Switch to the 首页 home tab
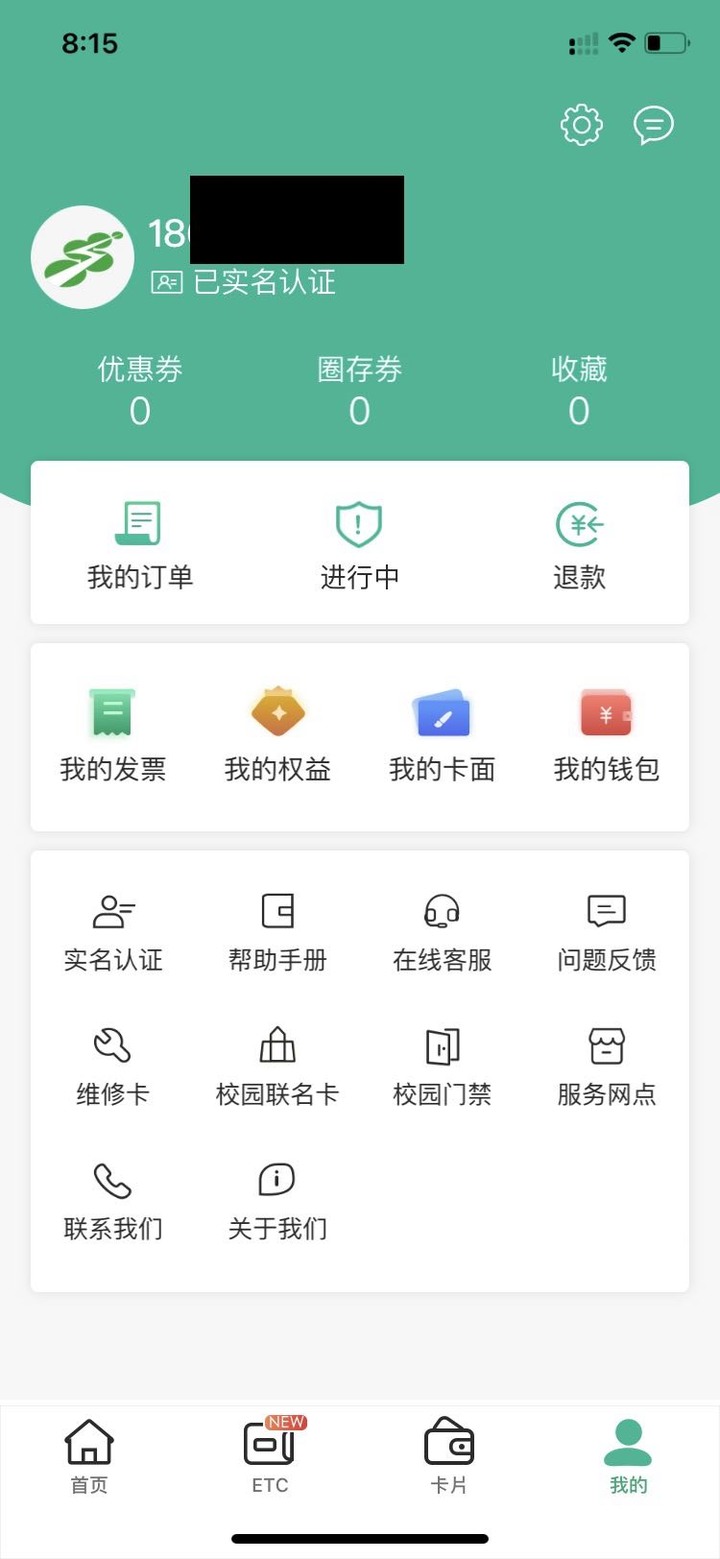Image resolution: width=720 pixels, height=1559 pixels. pos(89,1457)
